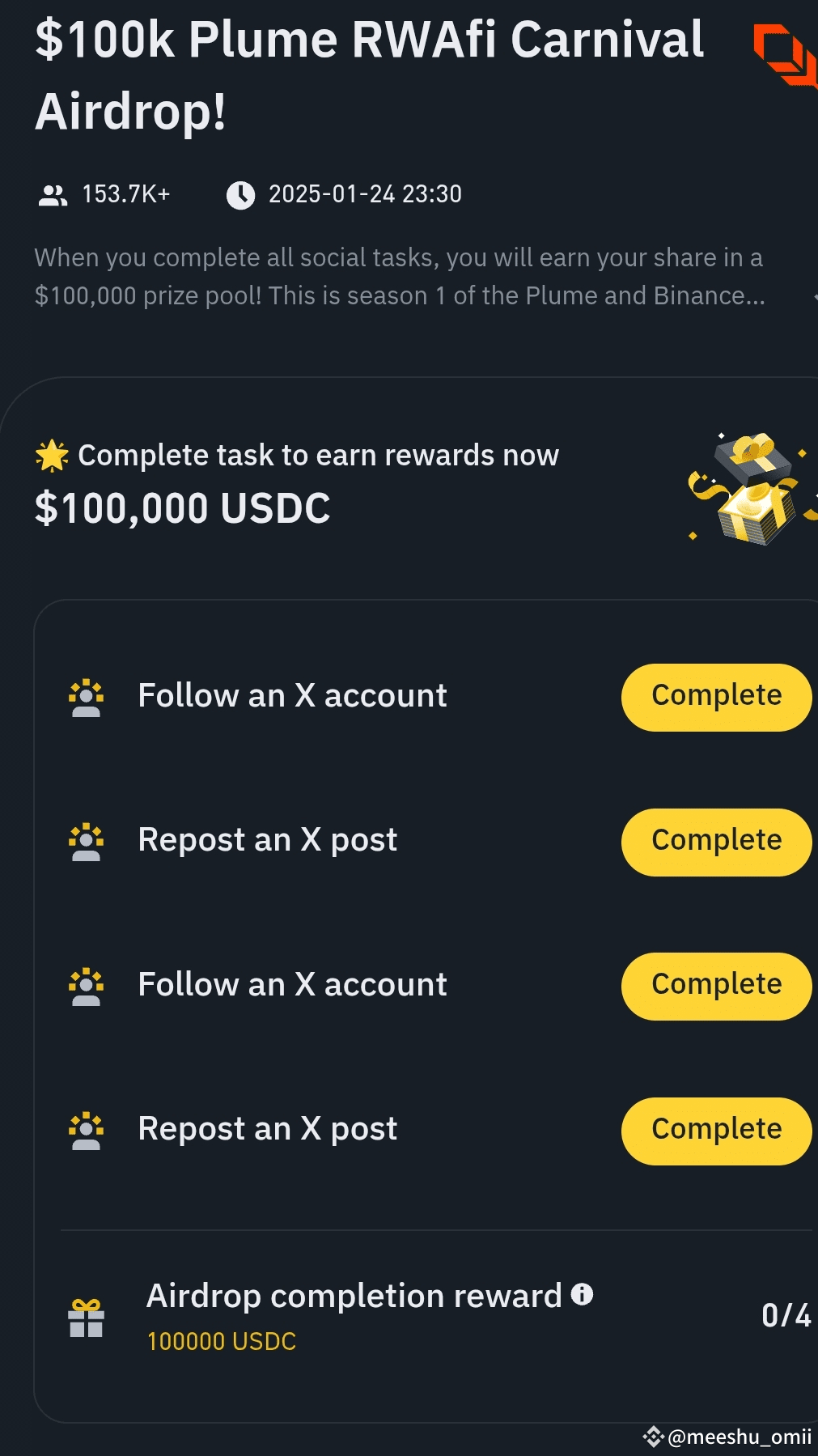The image size is (818, 1456).
Task: Click the follower icon for 'Follow an X account'
Action: pos(86,696)
